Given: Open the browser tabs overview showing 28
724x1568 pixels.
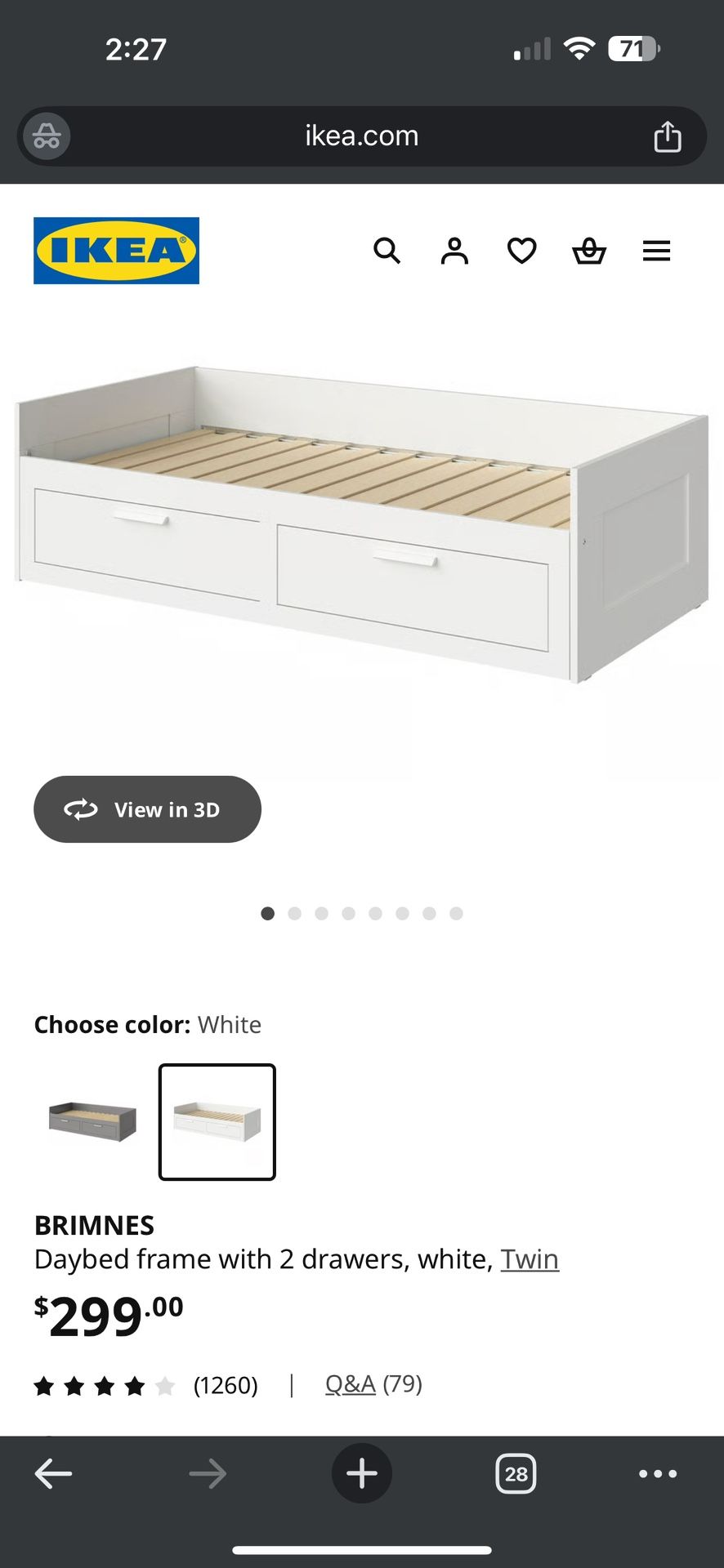Looking at the screenshot, I should click(x=515, y=1473).
